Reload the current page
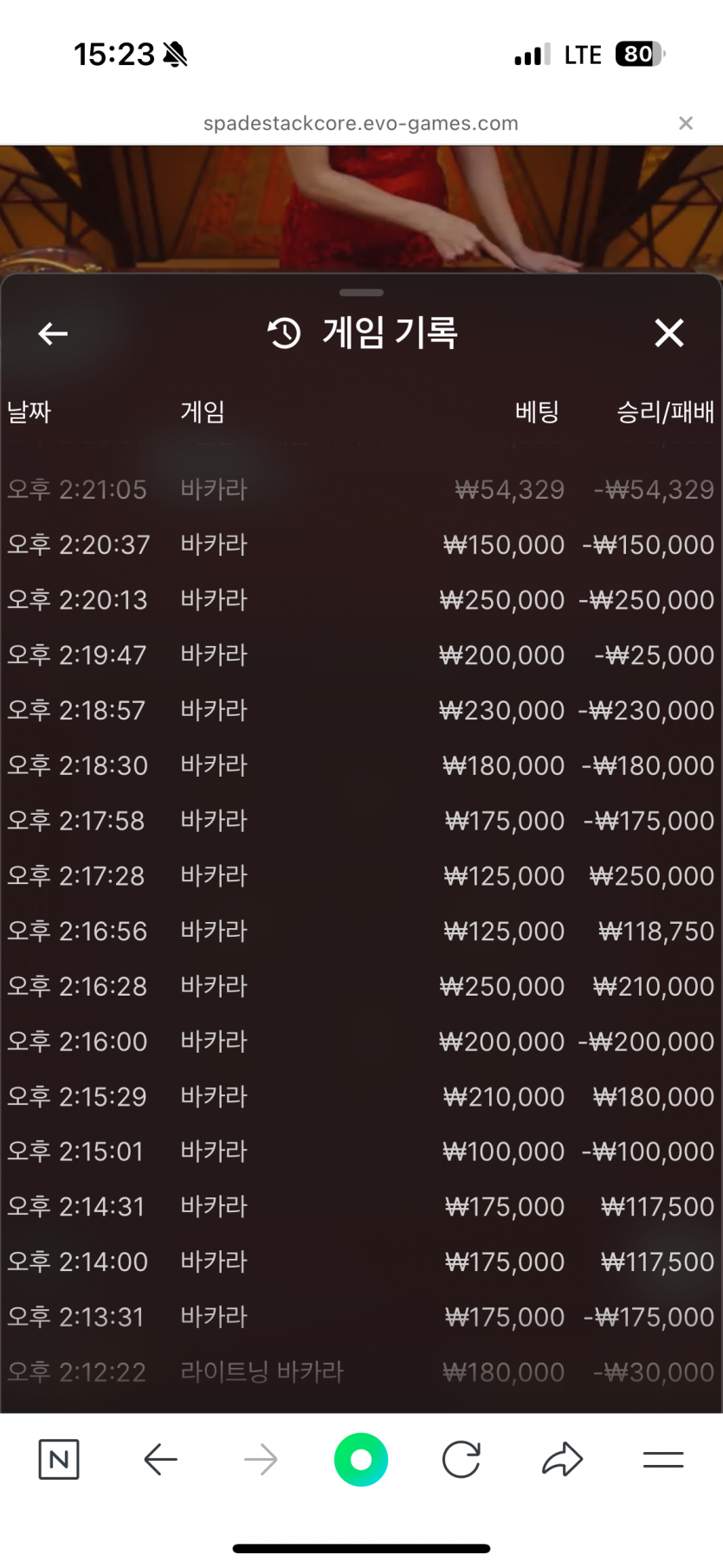Image resolution: width=723 pixels, height=1568 pixels. pos(462,1460)
